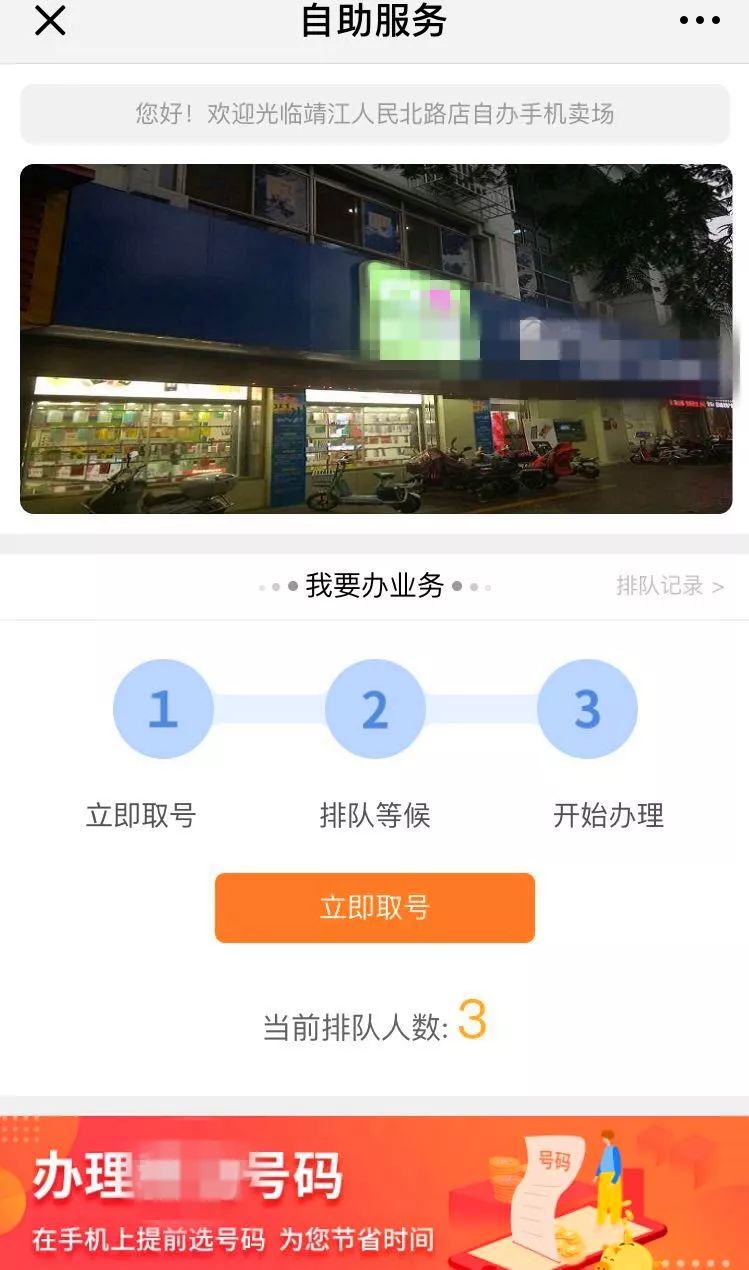Viewport: 749px width, 1270px height.
Task: Tap the orange 立即取号 button
Action: 374,907
